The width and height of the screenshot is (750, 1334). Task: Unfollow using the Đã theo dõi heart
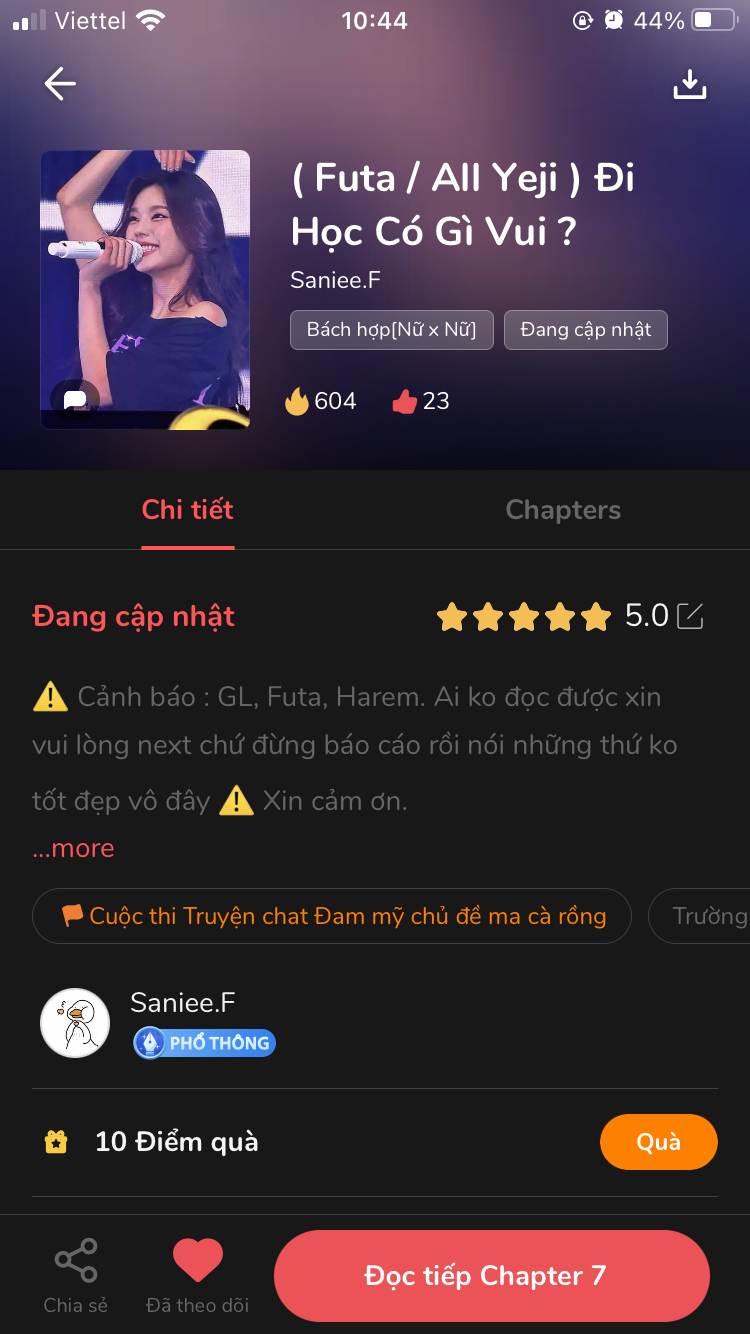[198, 1276]
